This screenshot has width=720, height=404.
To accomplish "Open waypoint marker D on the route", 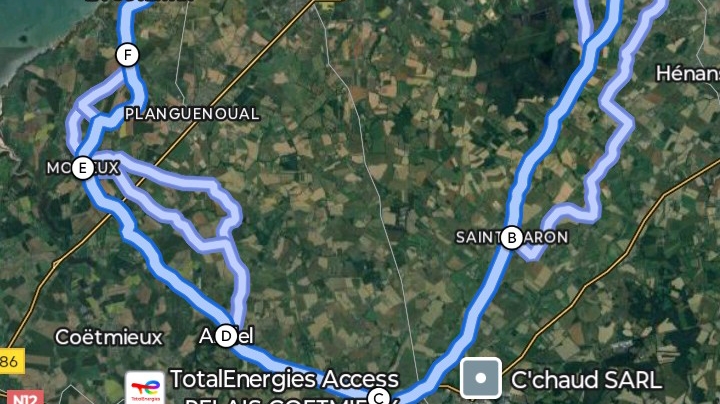I will tap(226, 336).
